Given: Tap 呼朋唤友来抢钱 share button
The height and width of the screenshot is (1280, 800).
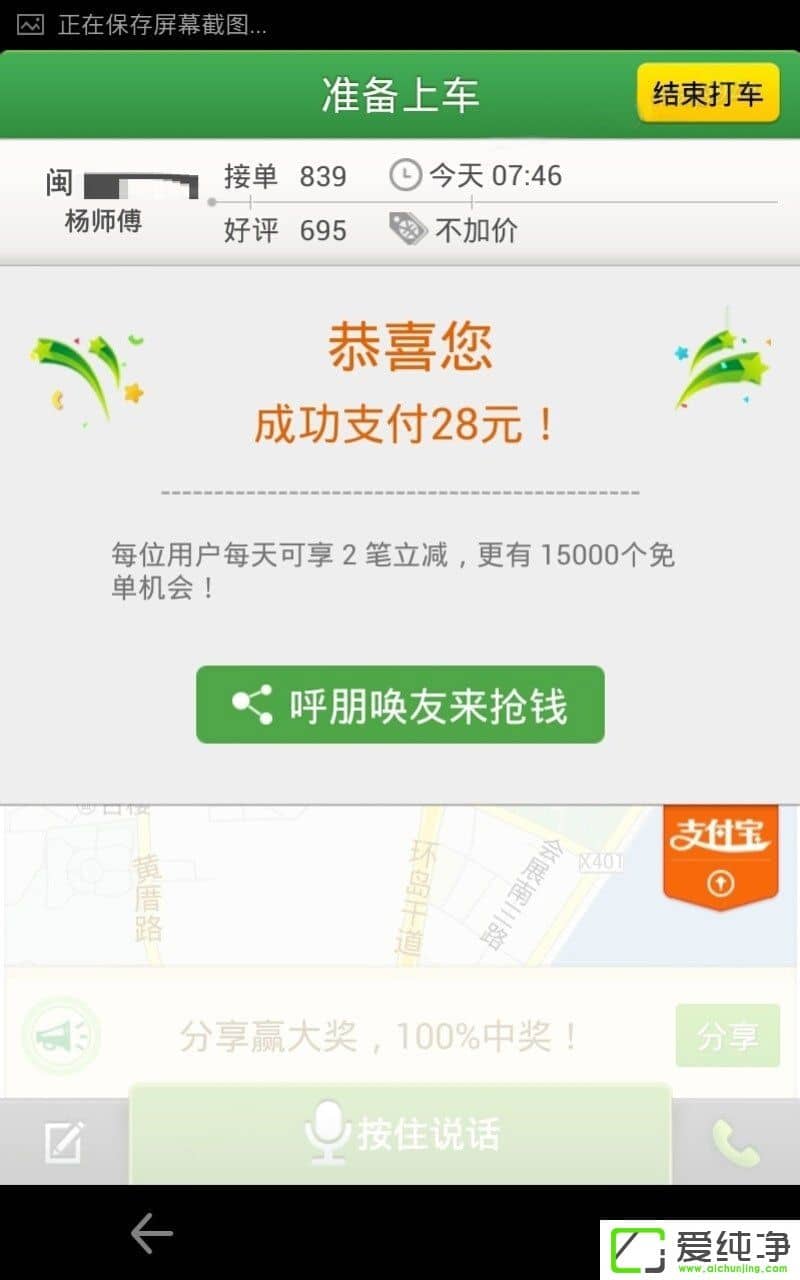Looking at the screenshot, I should point(400,705).
